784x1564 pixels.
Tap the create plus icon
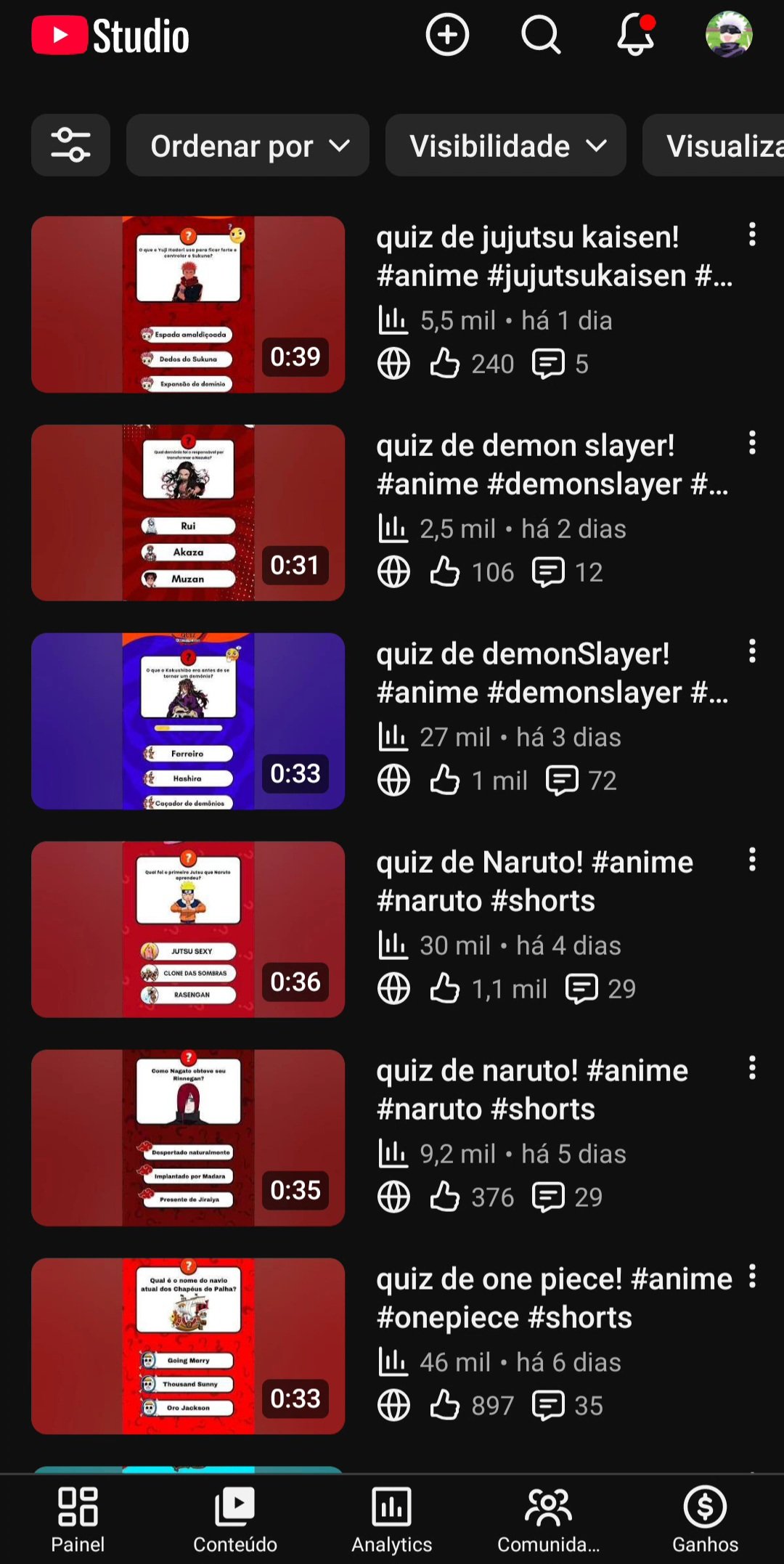coord(447,35)
